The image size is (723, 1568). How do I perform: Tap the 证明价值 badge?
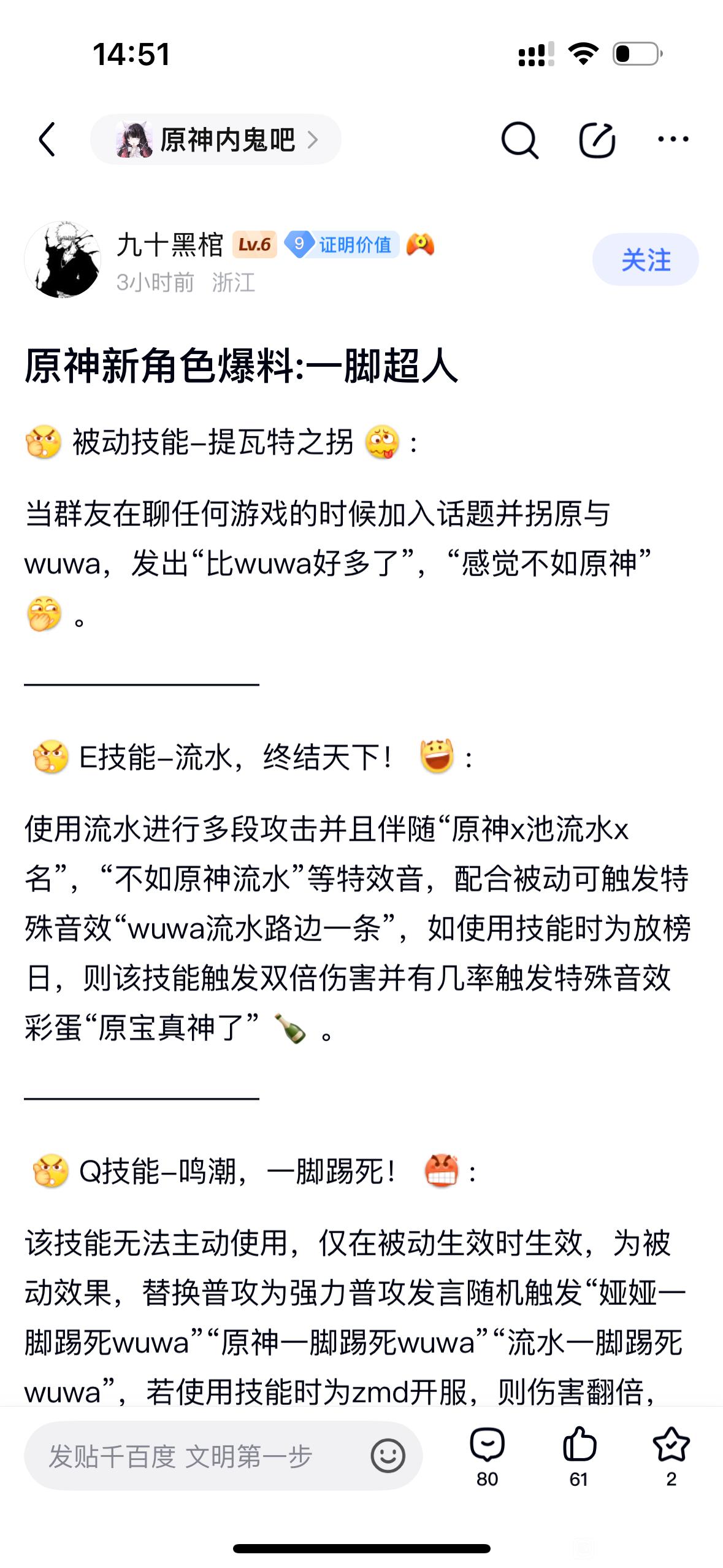pyautogui.click(x=342, y=244)
